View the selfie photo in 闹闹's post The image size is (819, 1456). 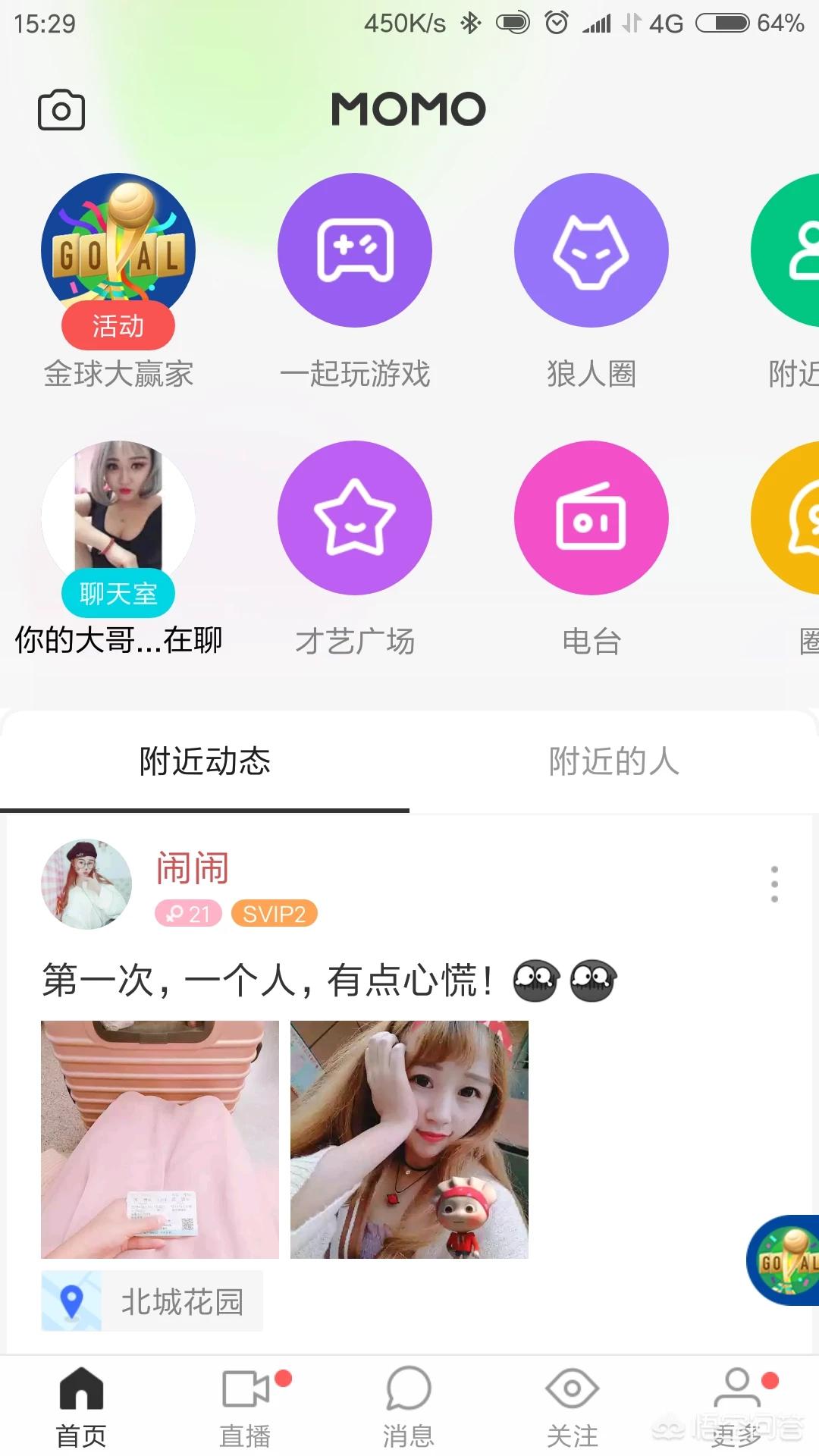point(409,1140)
